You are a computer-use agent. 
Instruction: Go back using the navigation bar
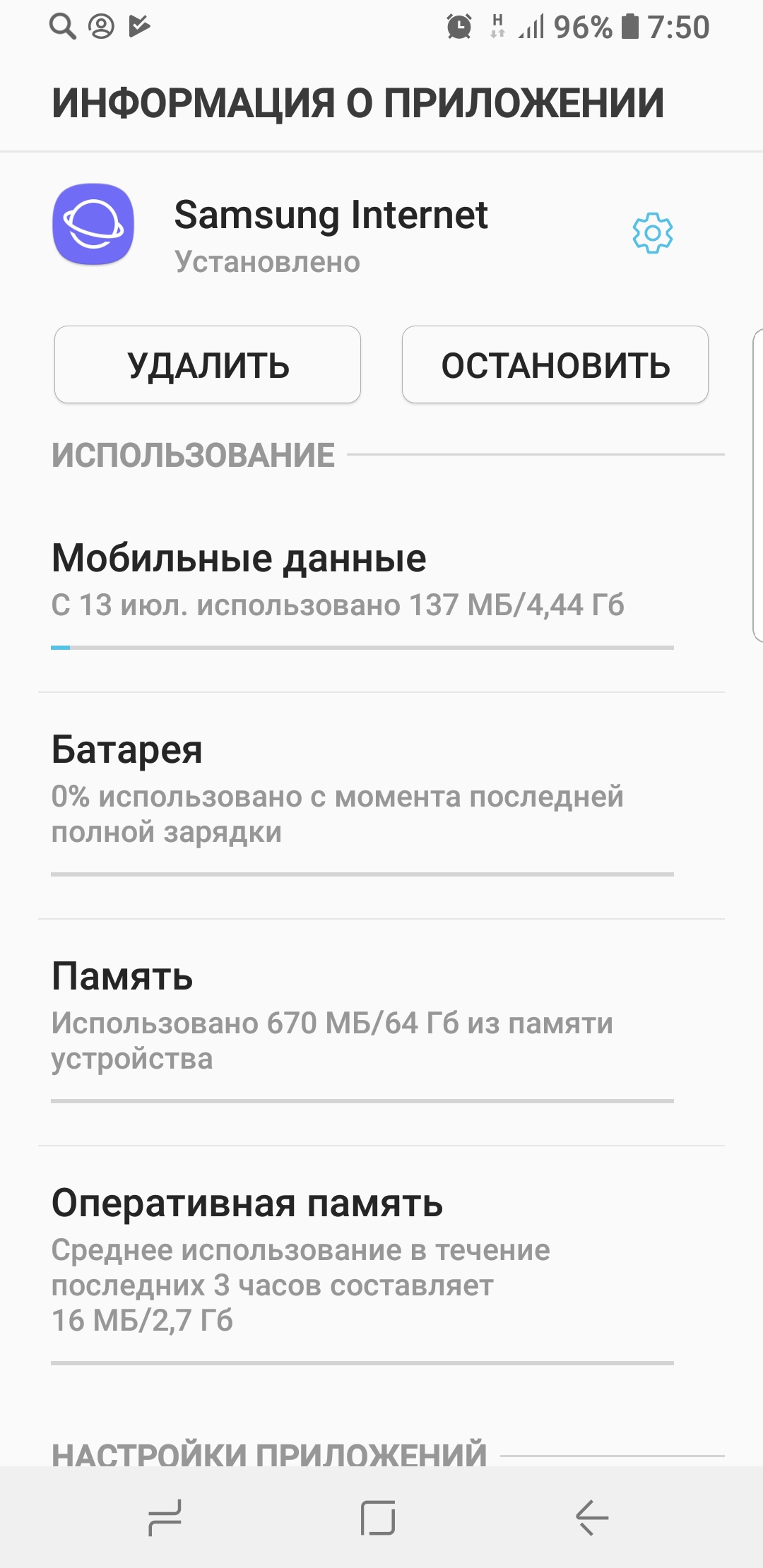592,1517
